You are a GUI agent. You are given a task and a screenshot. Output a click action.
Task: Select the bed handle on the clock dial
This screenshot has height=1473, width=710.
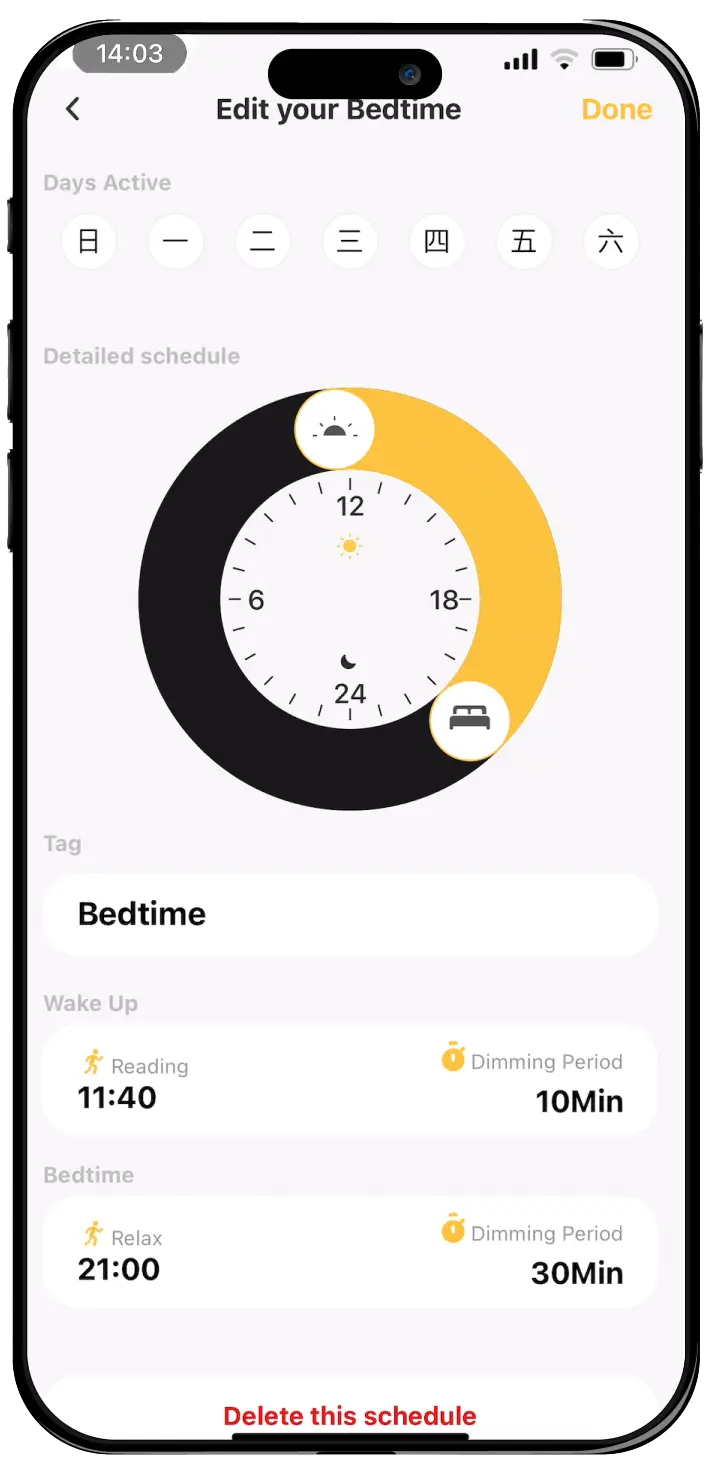tap(469, 719)
